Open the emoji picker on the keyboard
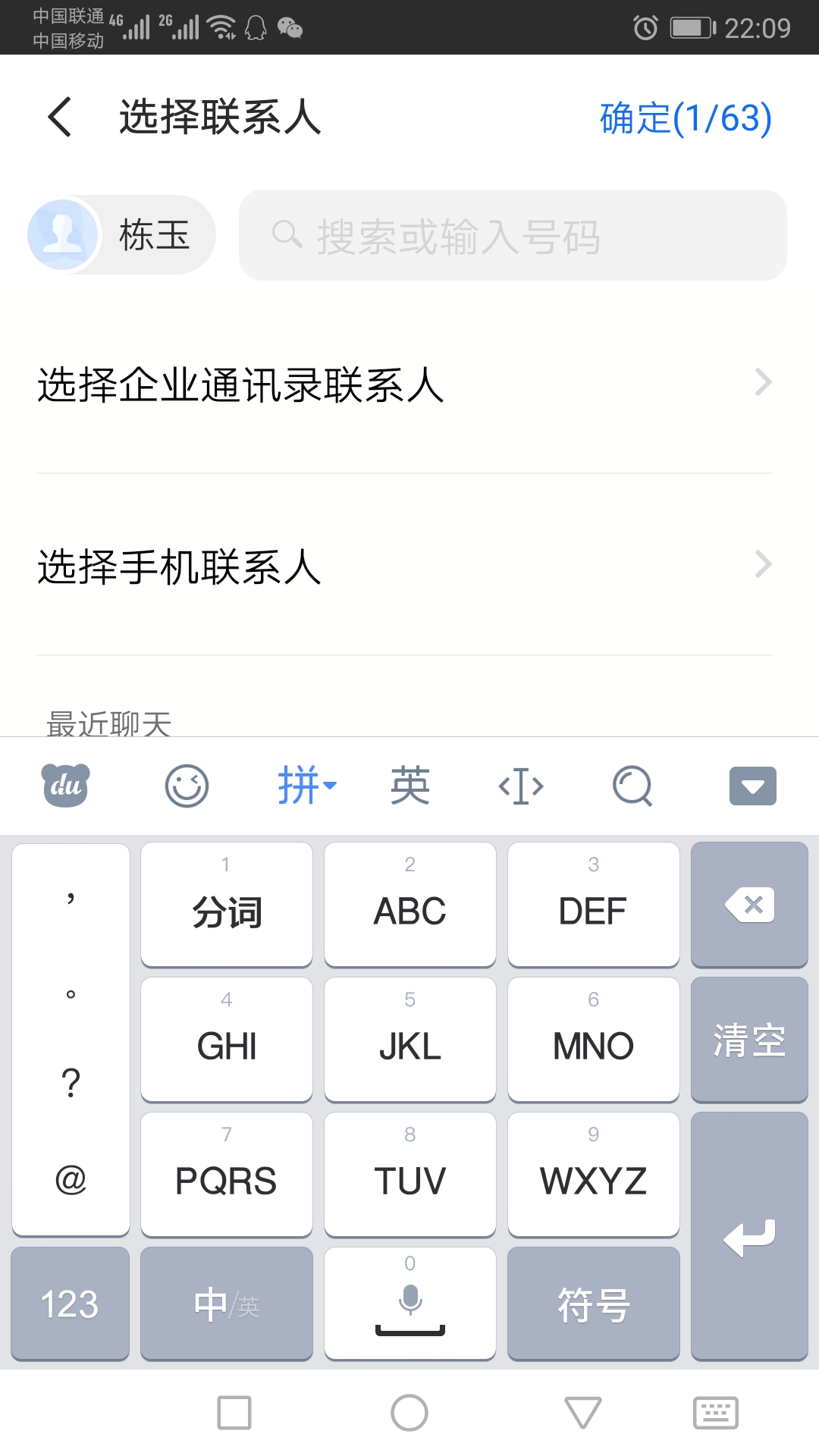 [x=187, y=786]
